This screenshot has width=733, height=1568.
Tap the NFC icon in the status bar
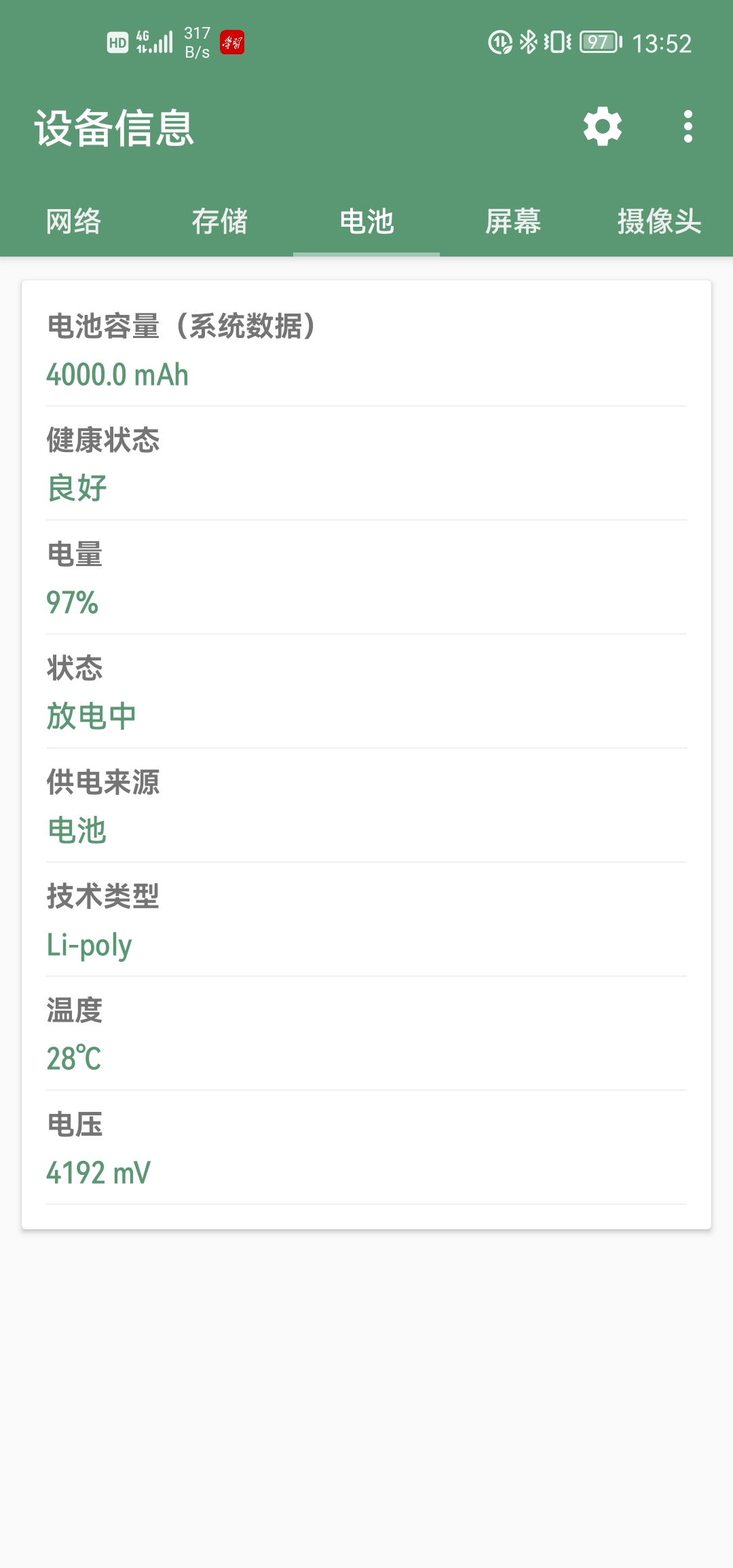pos(499,42)
